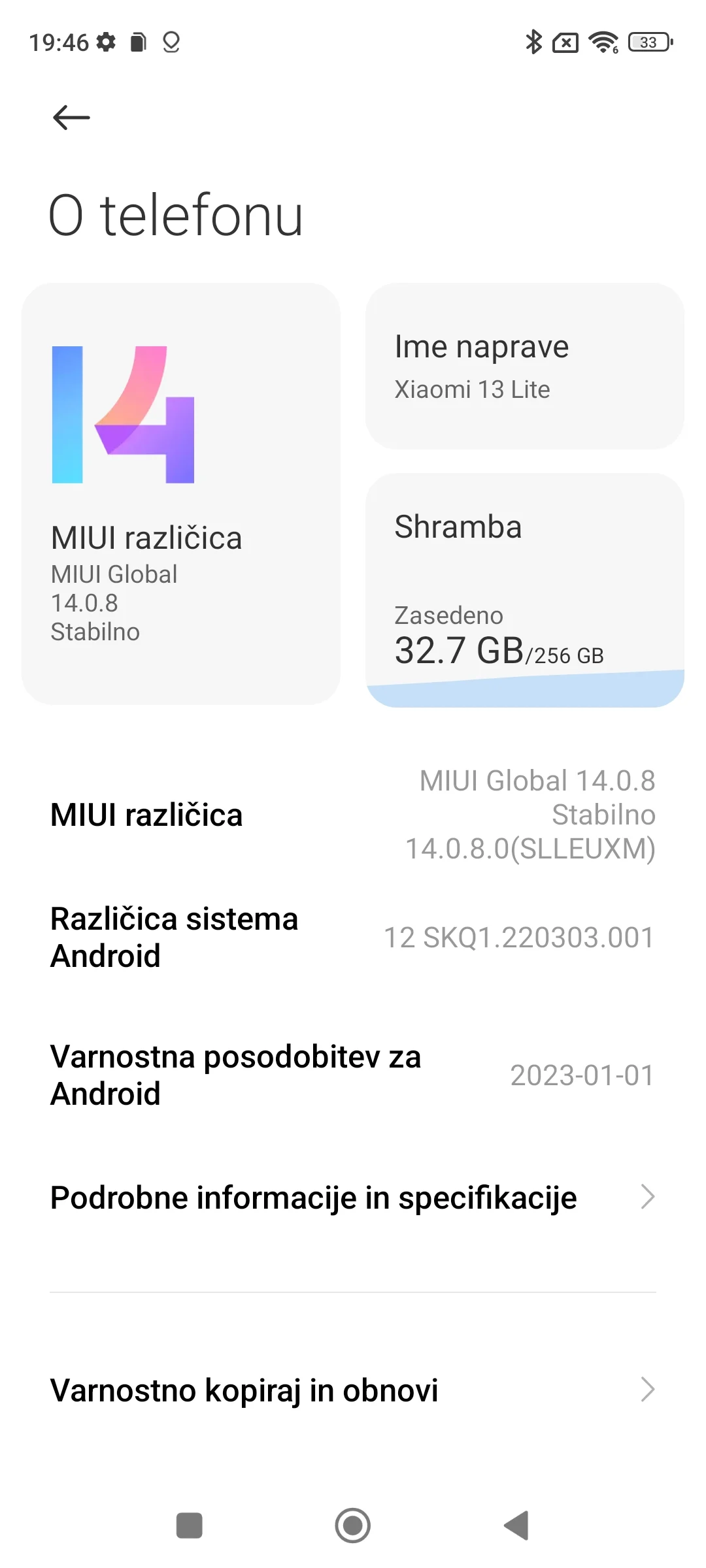Go back using the top arrow
This screenshot has width=706, height=1568.
(71, 118)
